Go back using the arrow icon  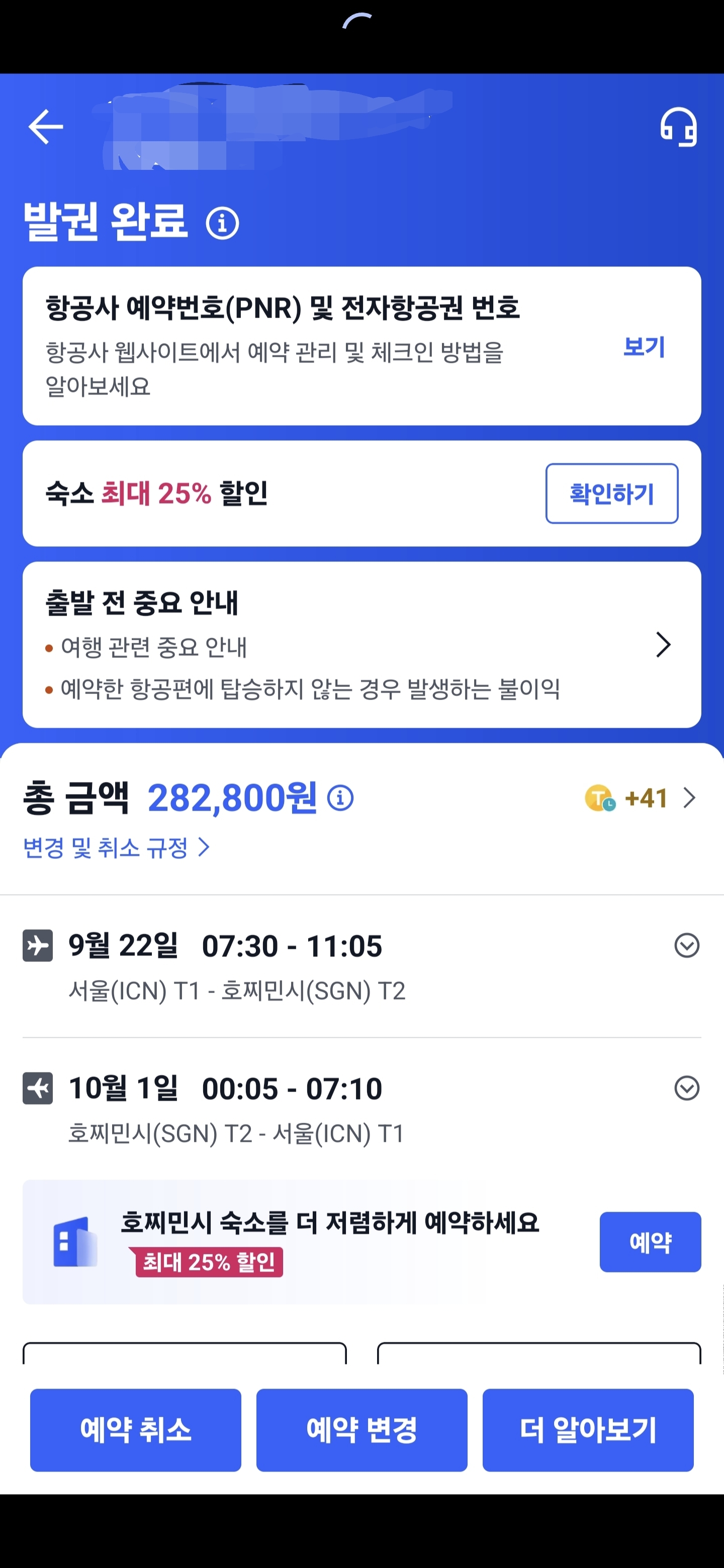[46, 127]
